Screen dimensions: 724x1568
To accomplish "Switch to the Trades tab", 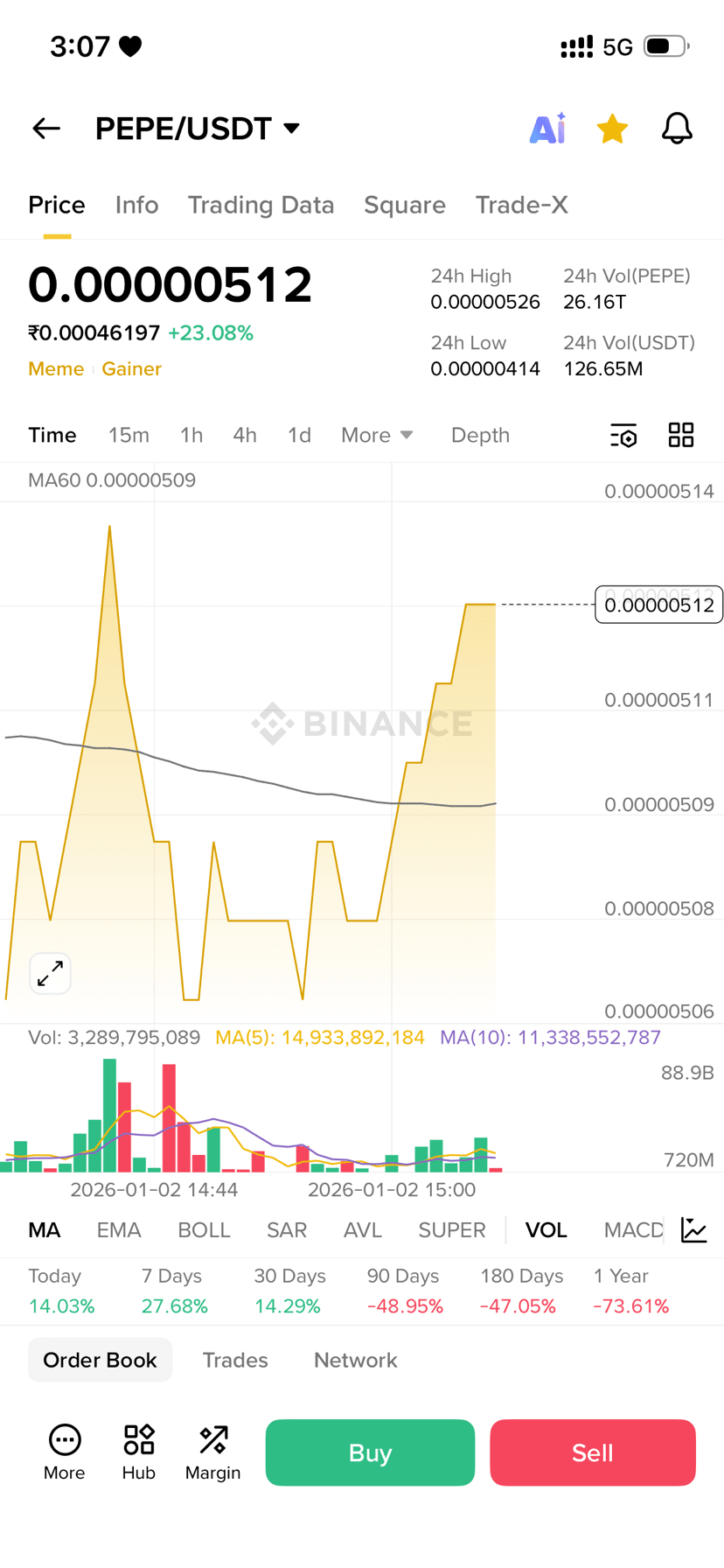I will [235, 1360].
